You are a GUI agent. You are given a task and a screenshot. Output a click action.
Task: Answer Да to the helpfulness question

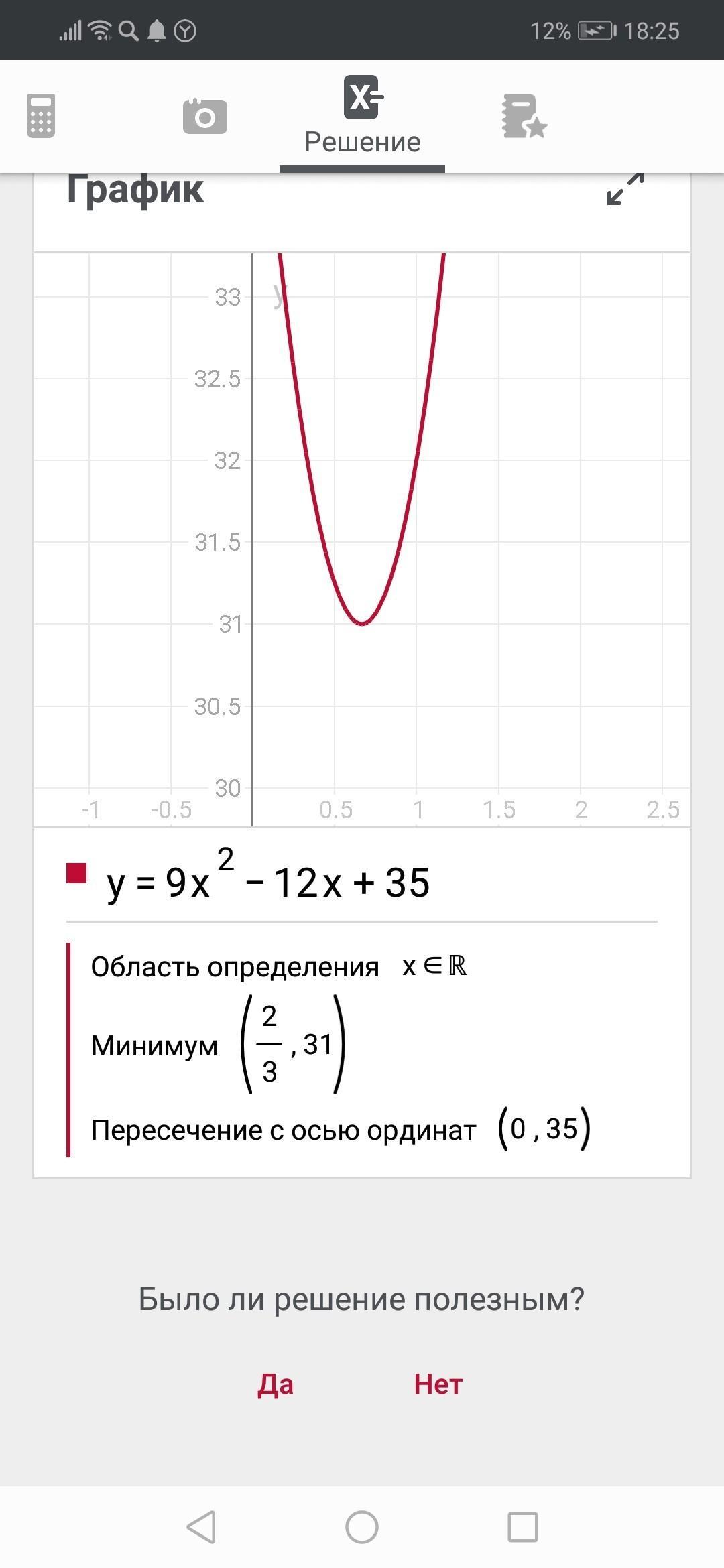click(x=276, y=1384)
